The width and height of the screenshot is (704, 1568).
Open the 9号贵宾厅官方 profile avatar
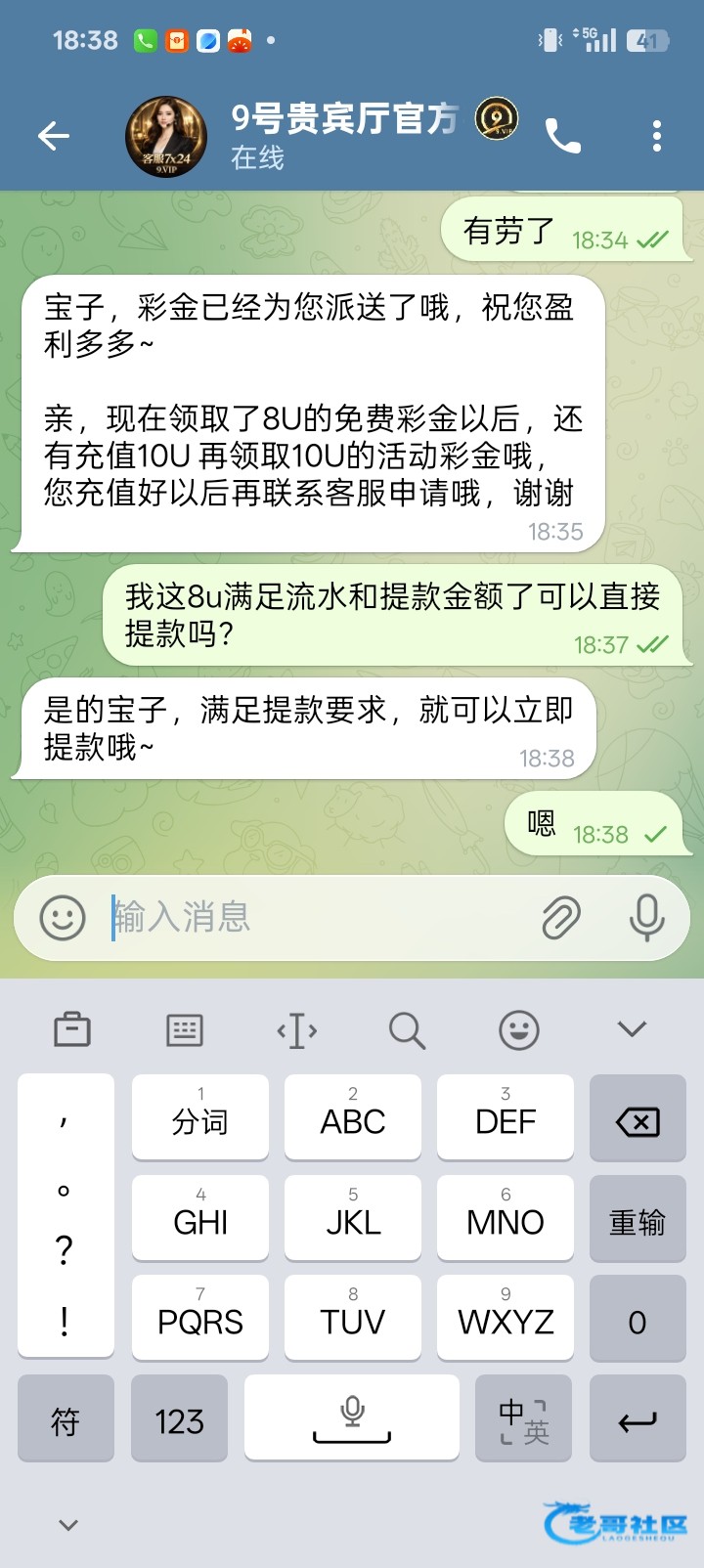[x=166, y=136]
